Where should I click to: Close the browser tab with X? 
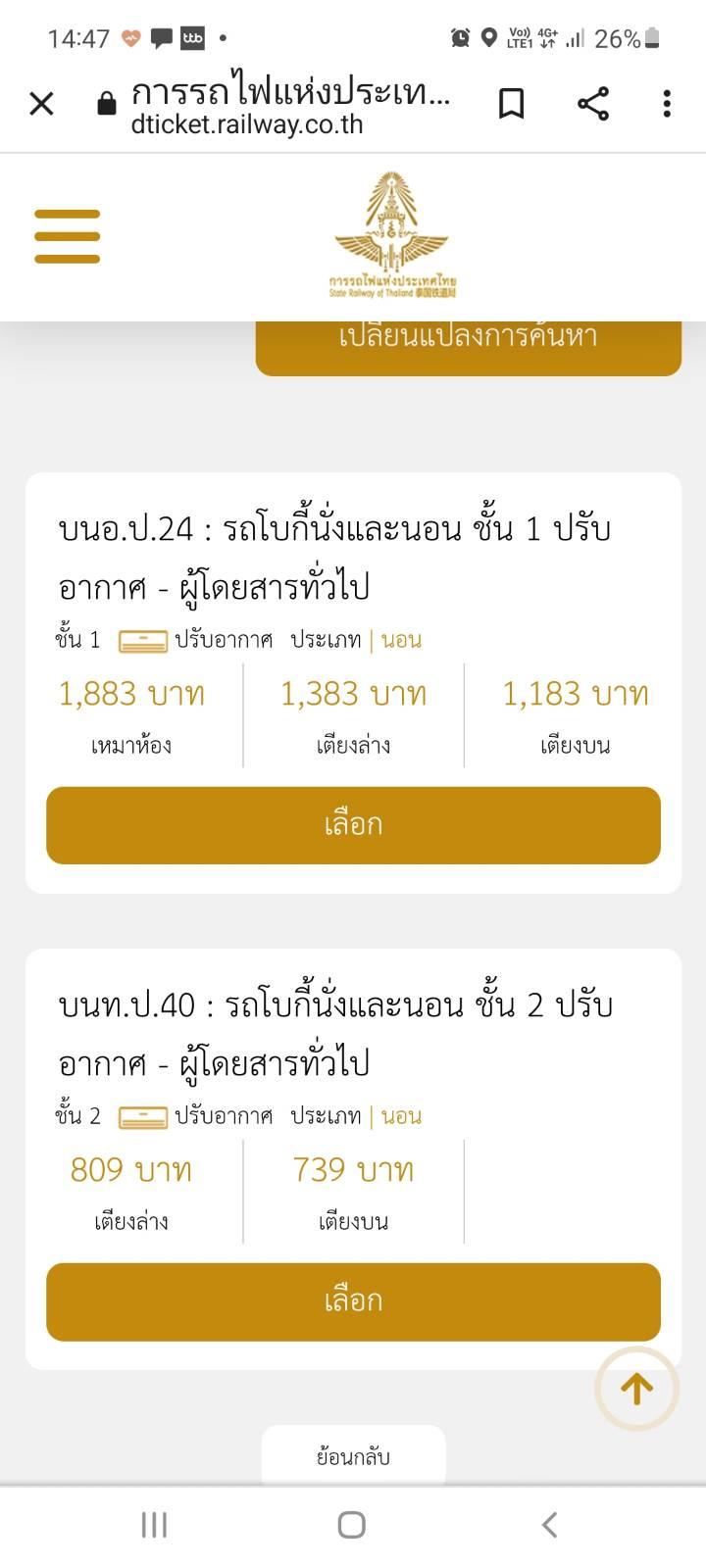pyautogui.click(x=41, y=104)
